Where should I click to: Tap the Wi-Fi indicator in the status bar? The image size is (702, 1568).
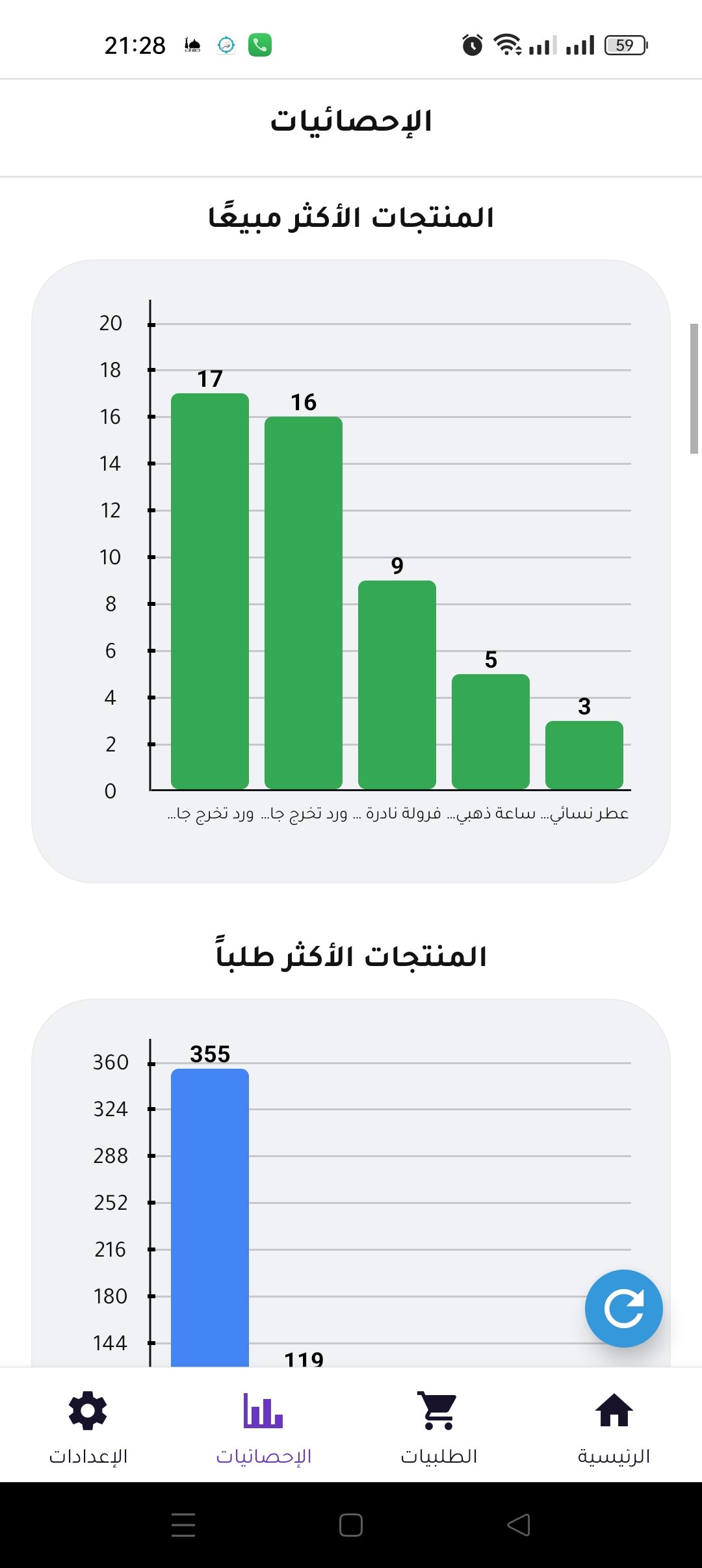click(x=508, y=44)
